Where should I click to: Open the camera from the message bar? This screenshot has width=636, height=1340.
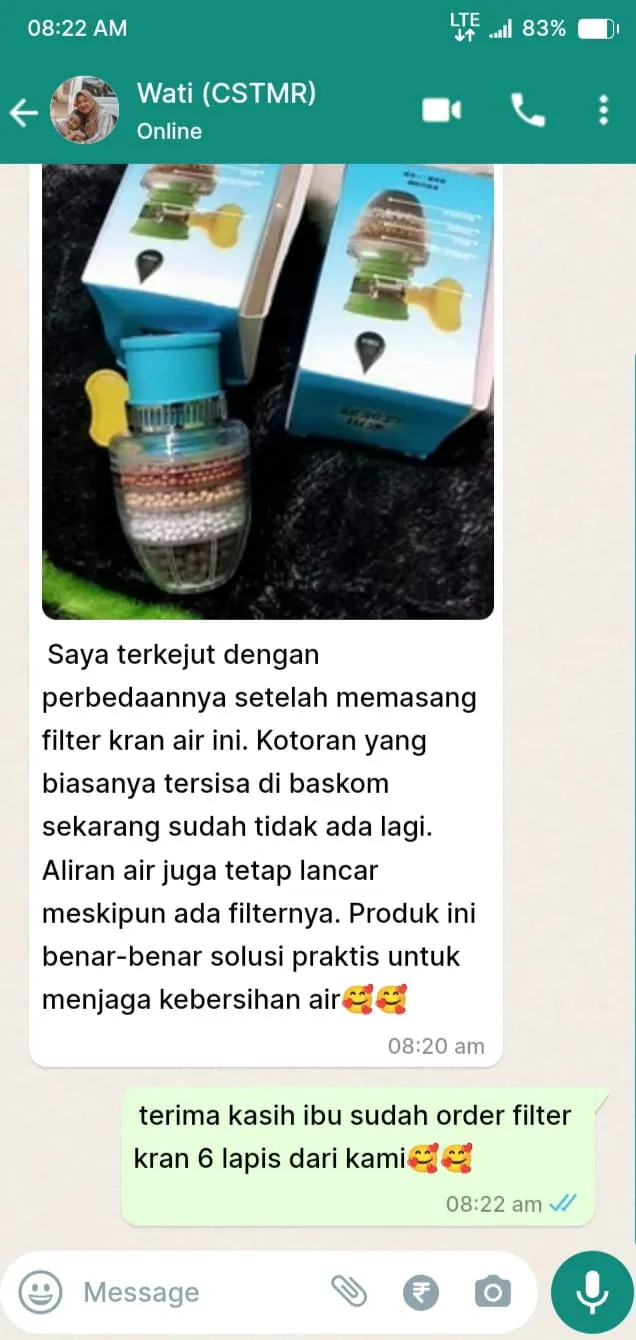click(492, 1292)
